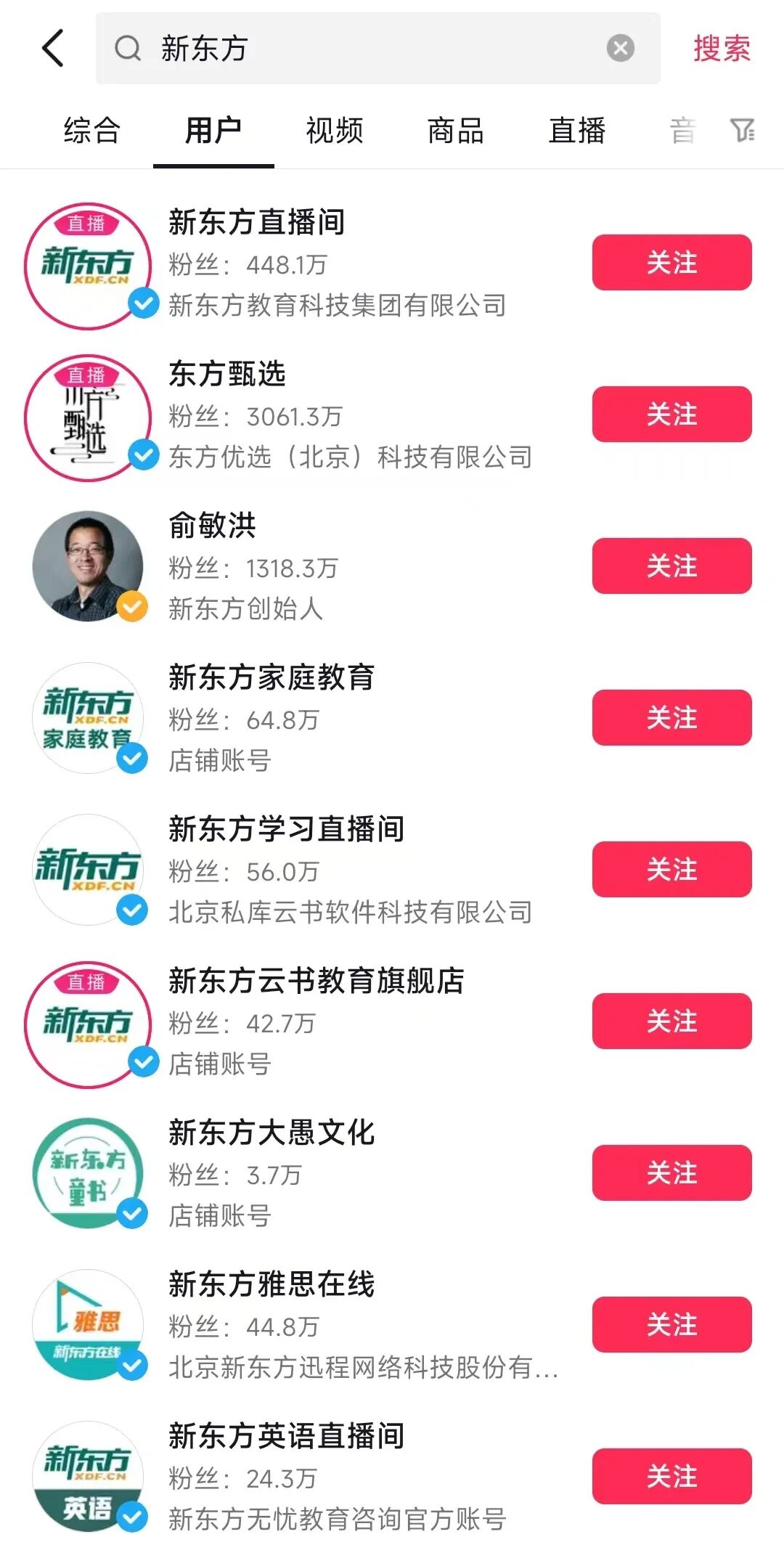Clear the search text with the X icon
Image resolution: width=784 pixels, height=1558 pixels.
pyautogui.click(x=618, y=47)
